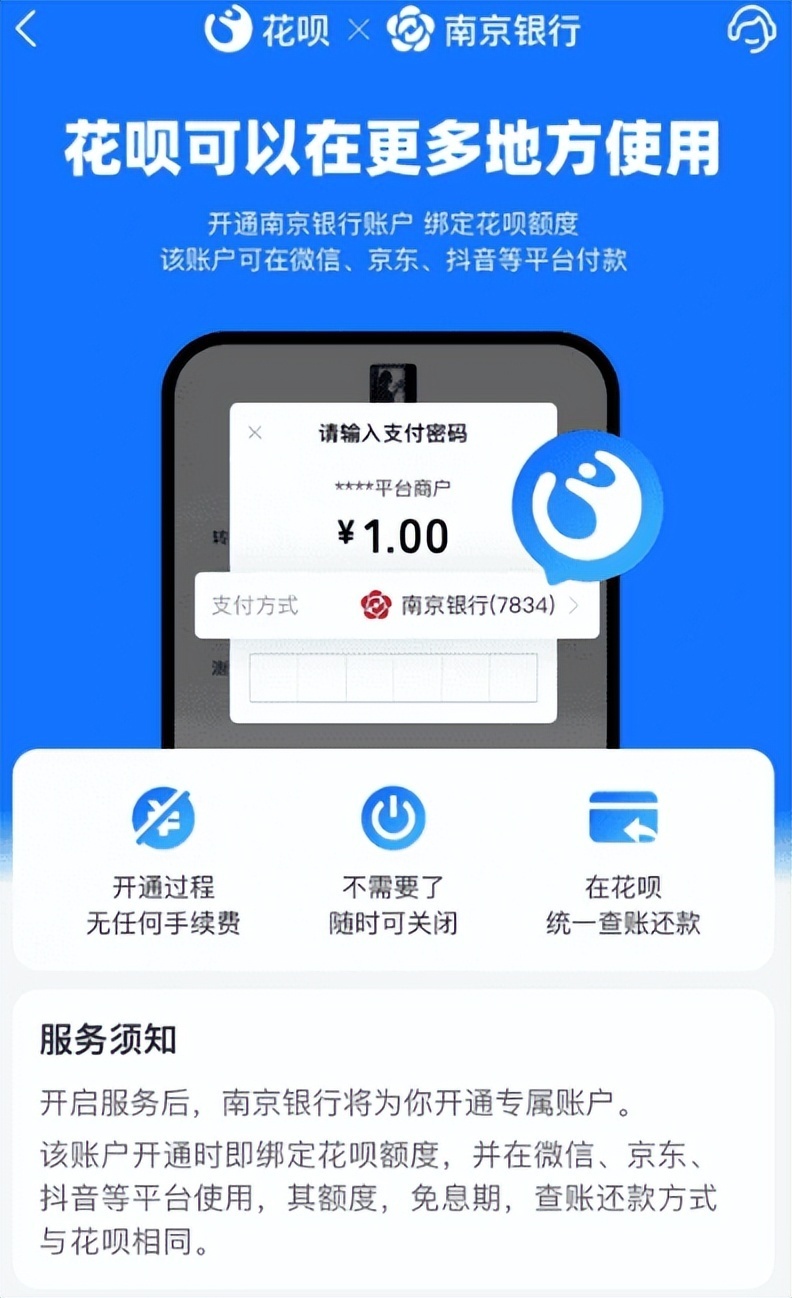The height and width of the screenshot is (1298, 792).
Task: Open customer service headset icon
Action: (x=750, y=29)
